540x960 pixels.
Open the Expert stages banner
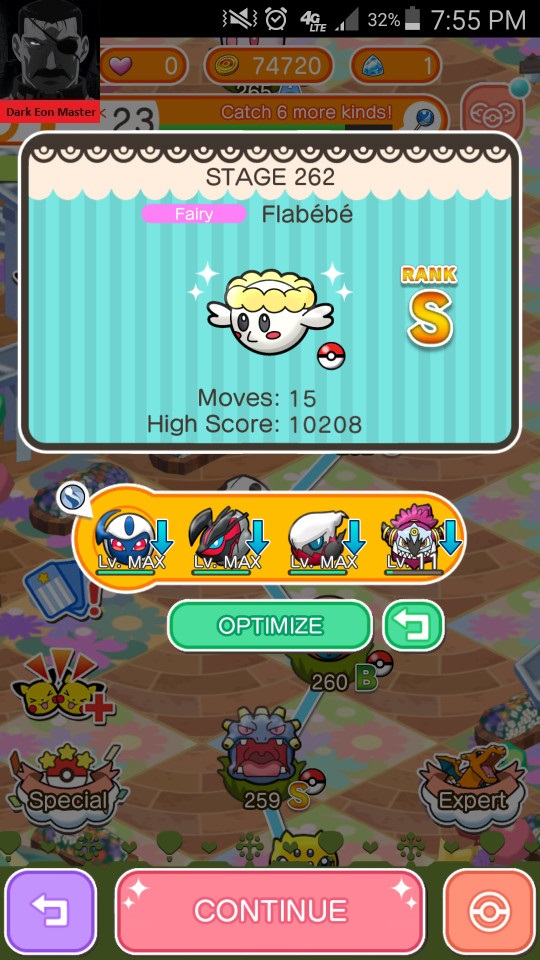click(x=473, y=789)
